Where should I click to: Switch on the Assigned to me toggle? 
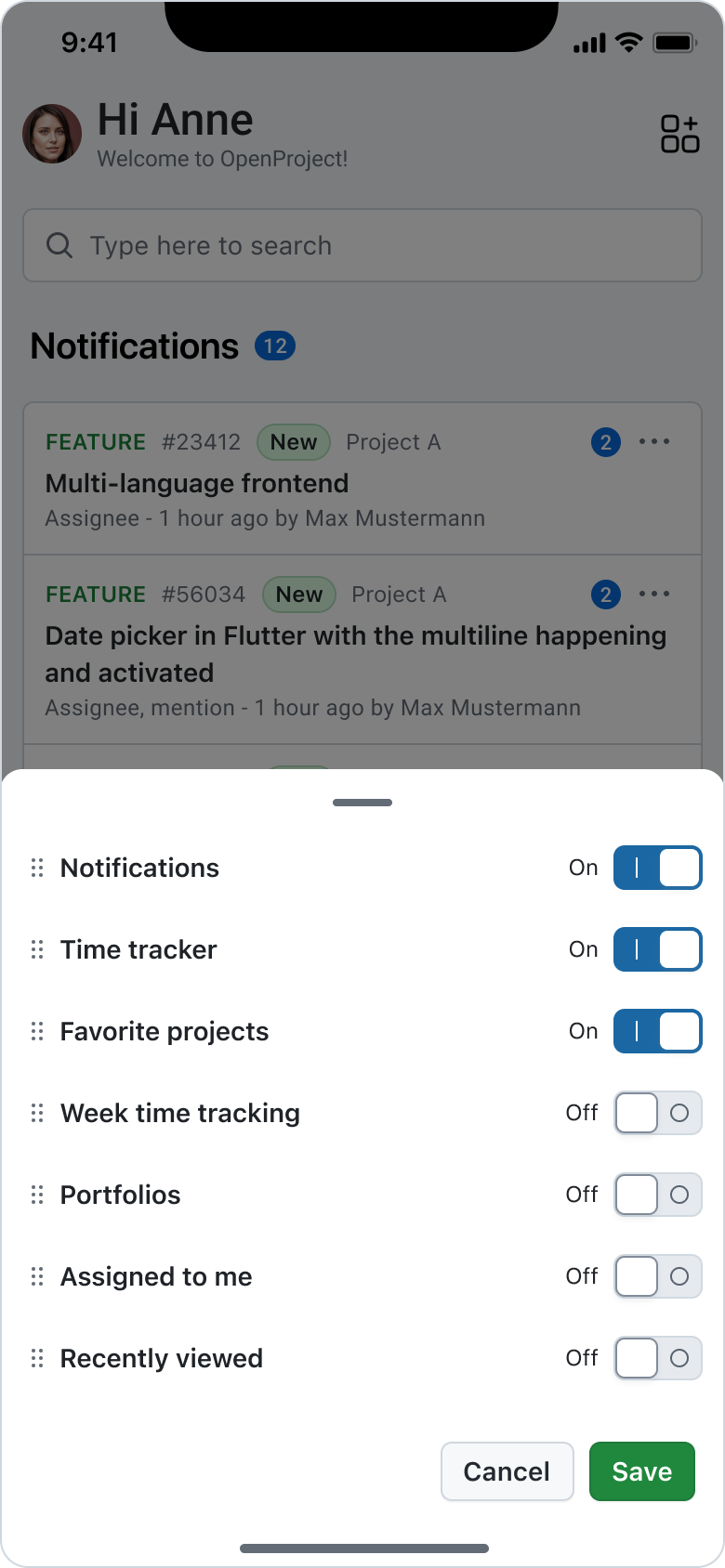[x=658, y=1276]
